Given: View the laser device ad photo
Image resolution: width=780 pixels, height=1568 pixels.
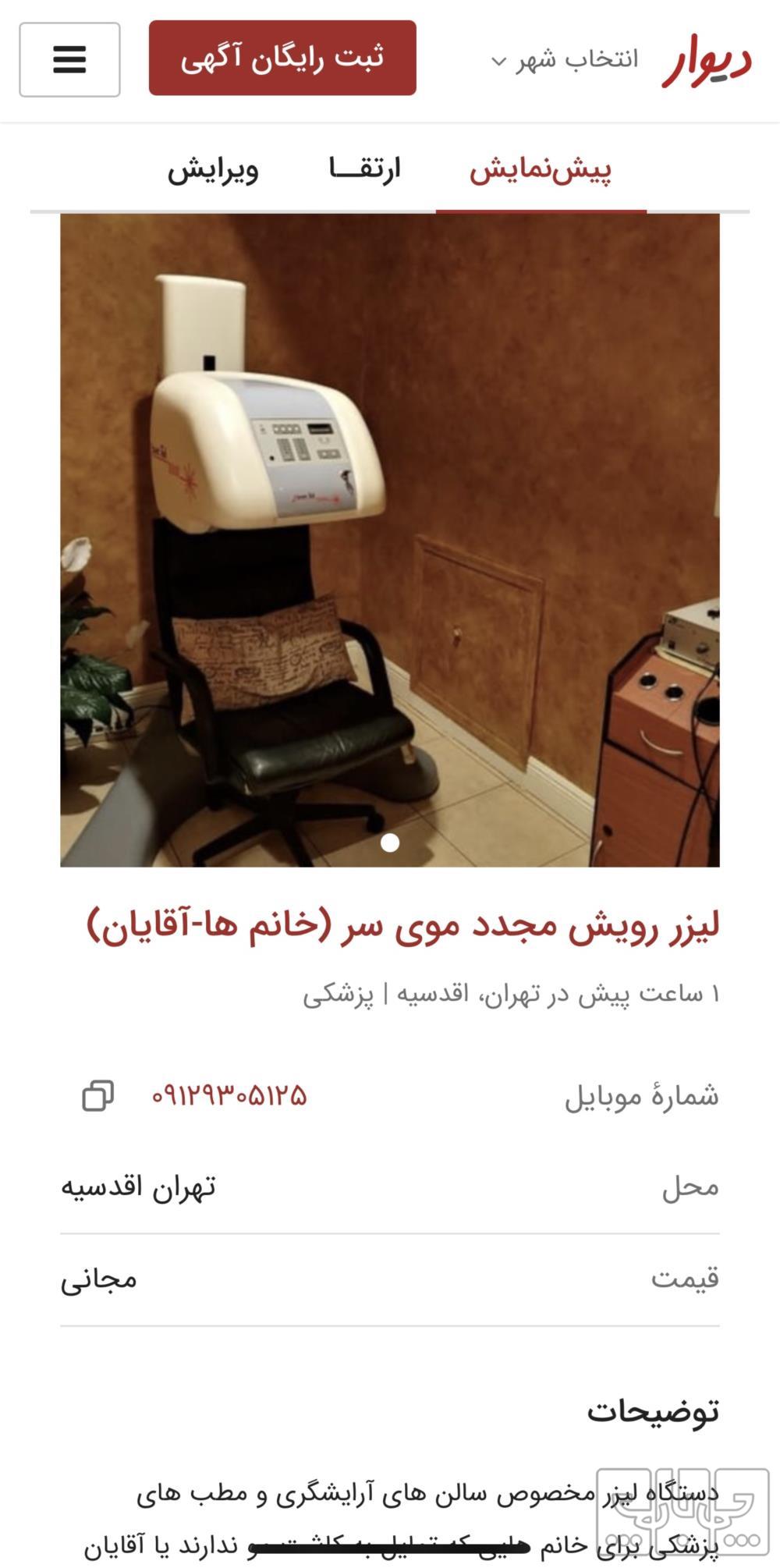Looking at the screenshot, I should pyautogui.click(x=390, y=540).
